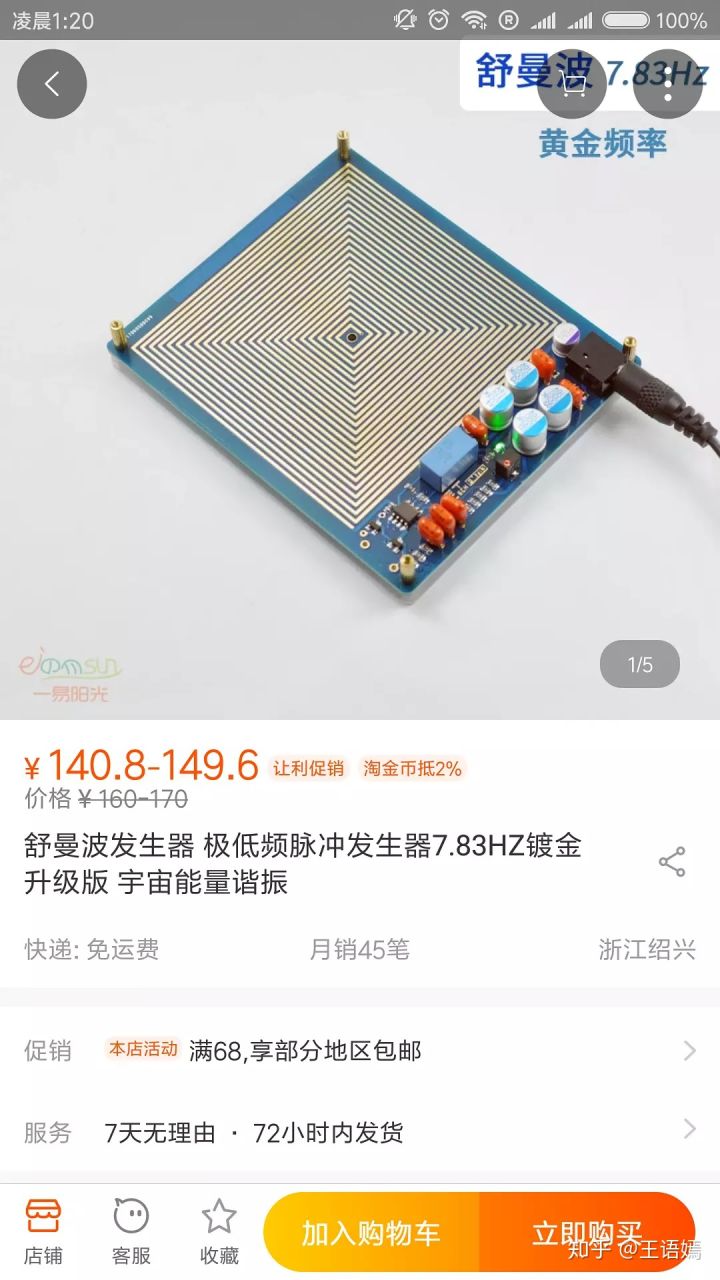This screenshot has height=1280, width=720.
Task: View the product photo full screen
Action: tap(360, 380)
